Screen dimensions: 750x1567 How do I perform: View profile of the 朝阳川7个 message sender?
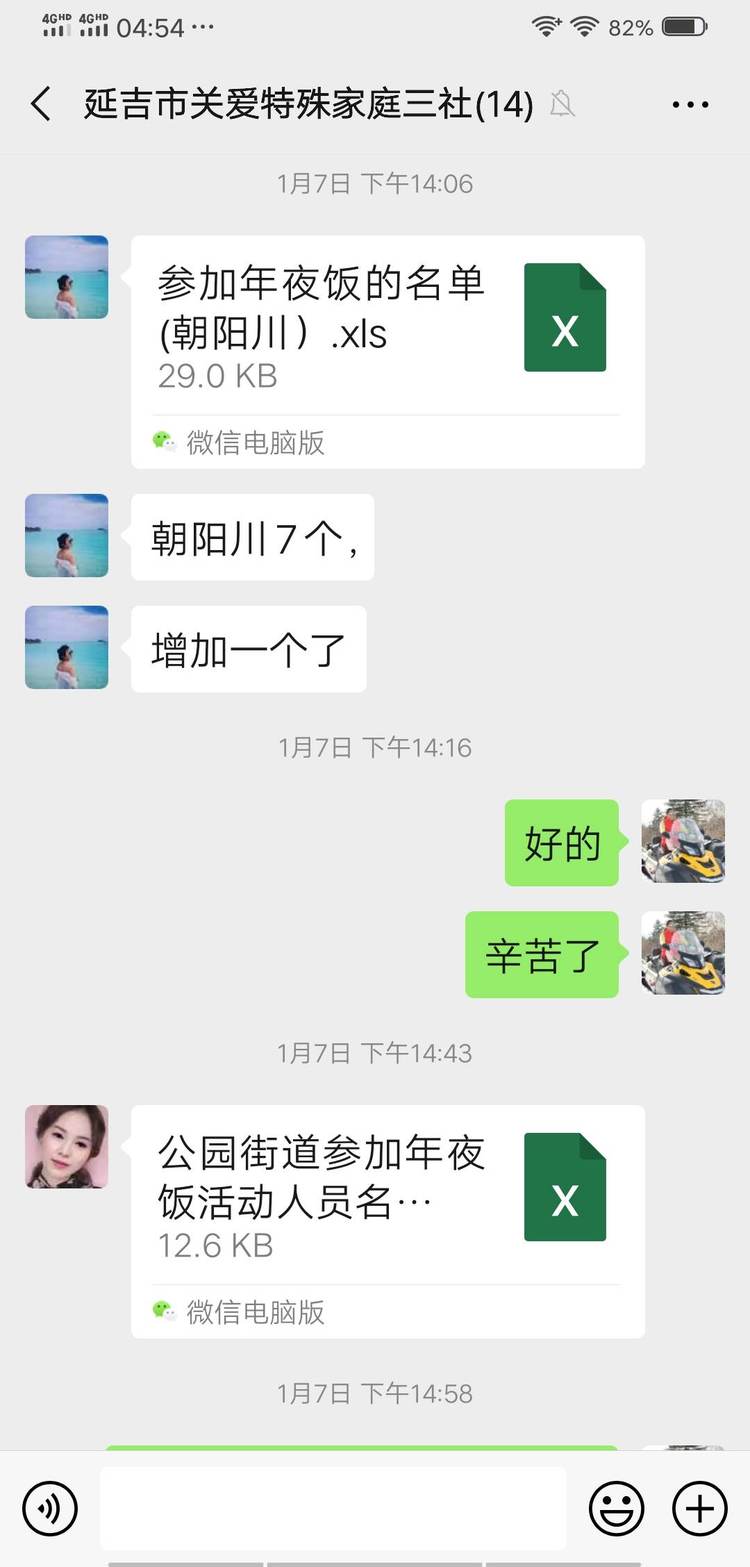(x=66, y=535)
